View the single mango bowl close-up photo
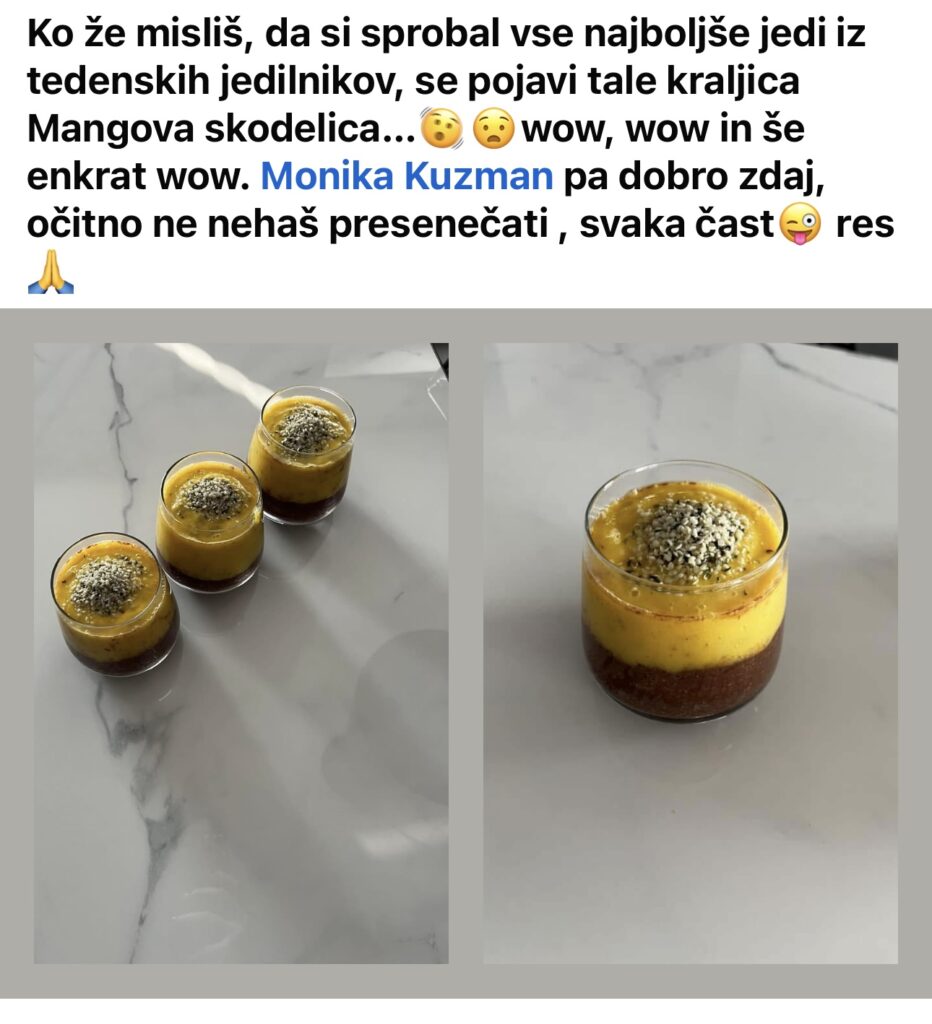932x1024 pixels. coord(690,652)
